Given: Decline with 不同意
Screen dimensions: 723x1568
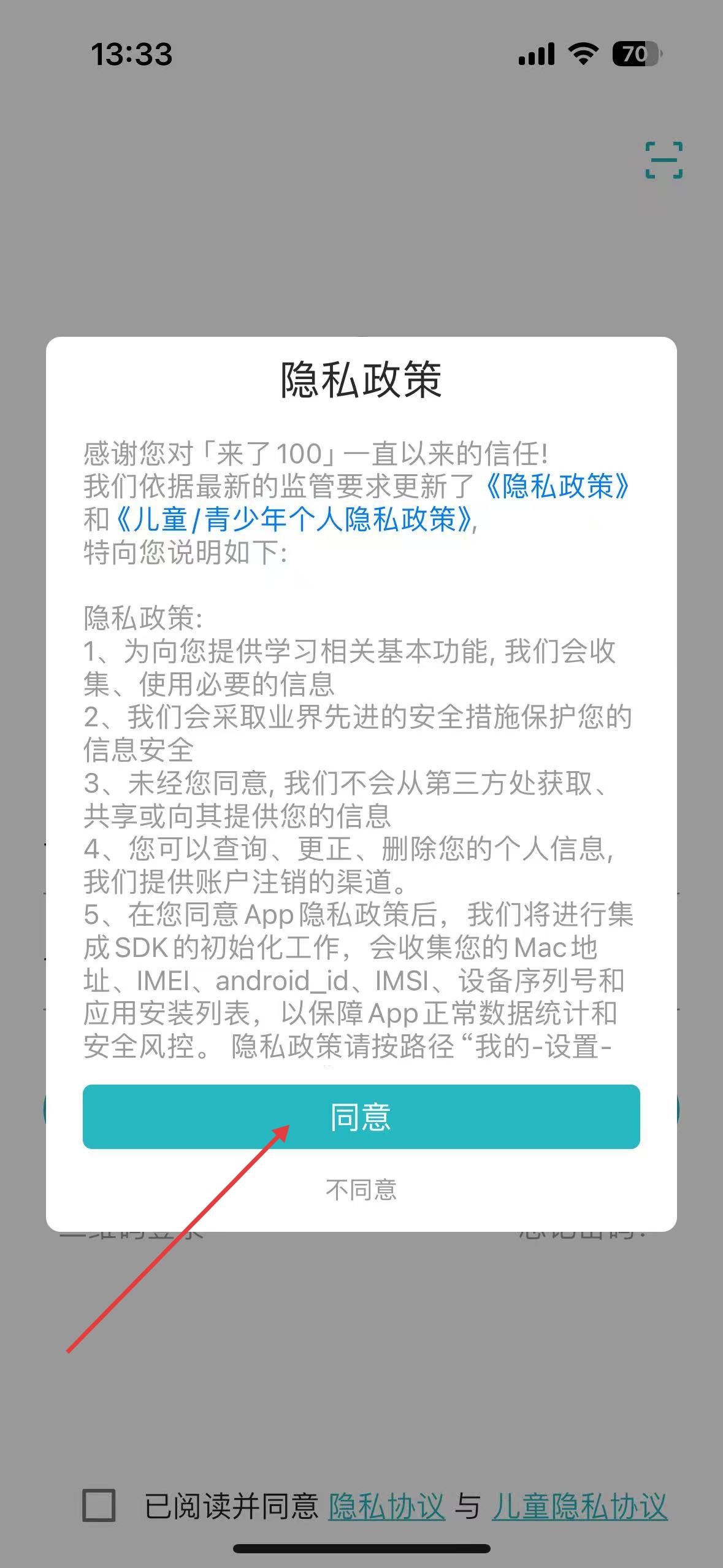Looking at the screenshot, I should pos(361,1190).
